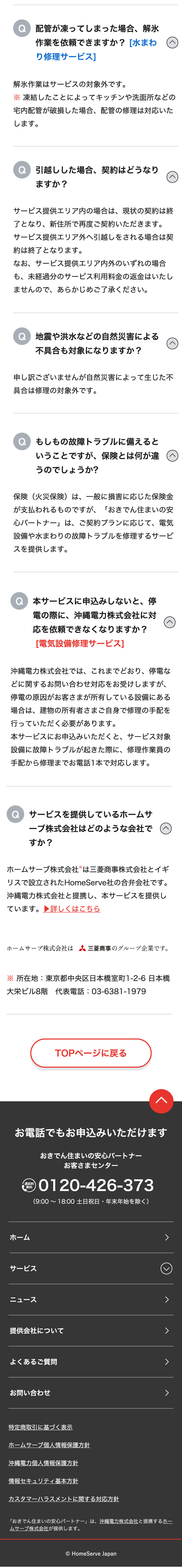182x1568 pixels.
Task: Collapse the frozen pipe thawing question
Action: point(172,43)
